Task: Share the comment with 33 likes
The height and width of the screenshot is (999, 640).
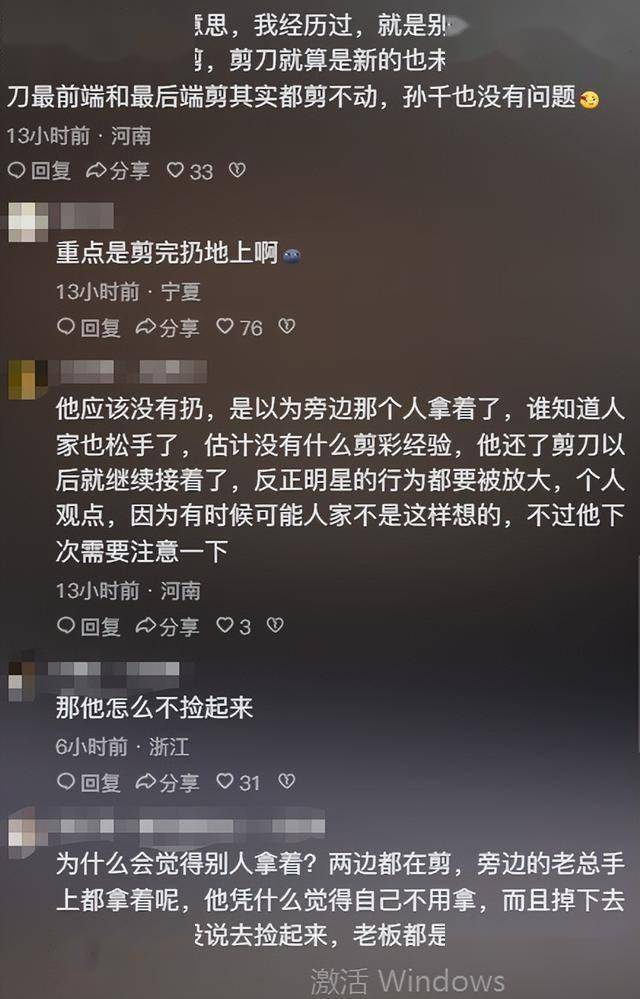Action: pos(117,171)
